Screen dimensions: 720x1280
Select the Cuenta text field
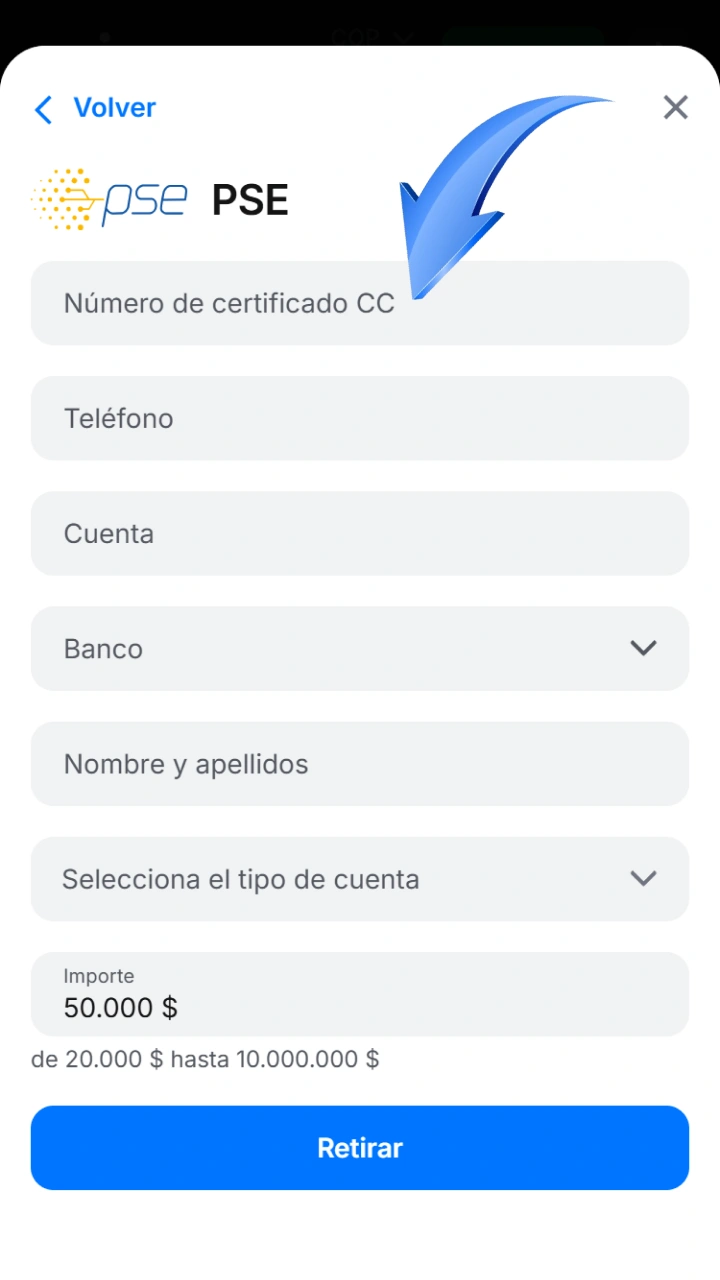click(x=360, y=533)
